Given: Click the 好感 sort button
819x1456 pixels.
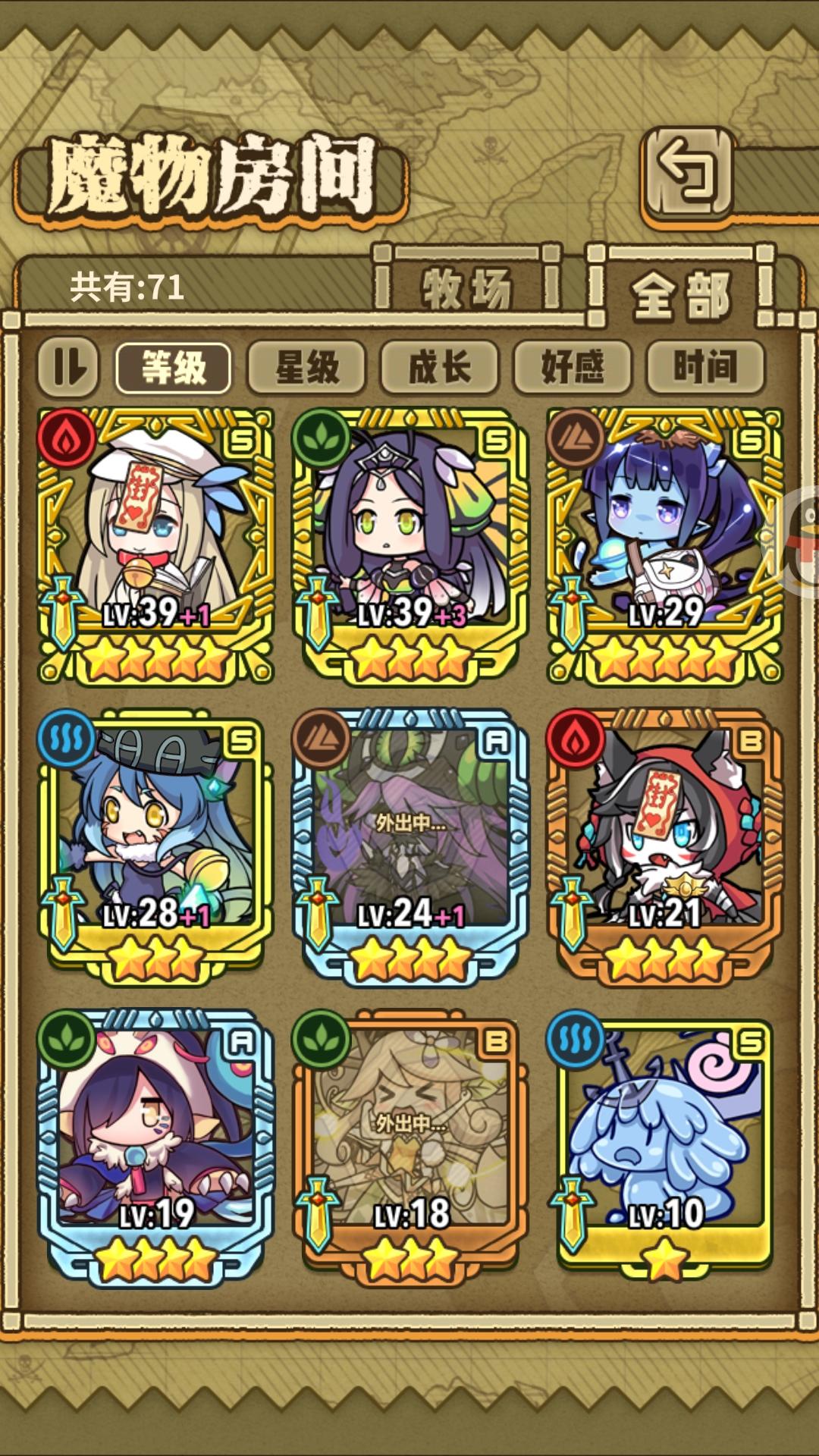Looking at the screenshot, I should click(x=573, y=366).
